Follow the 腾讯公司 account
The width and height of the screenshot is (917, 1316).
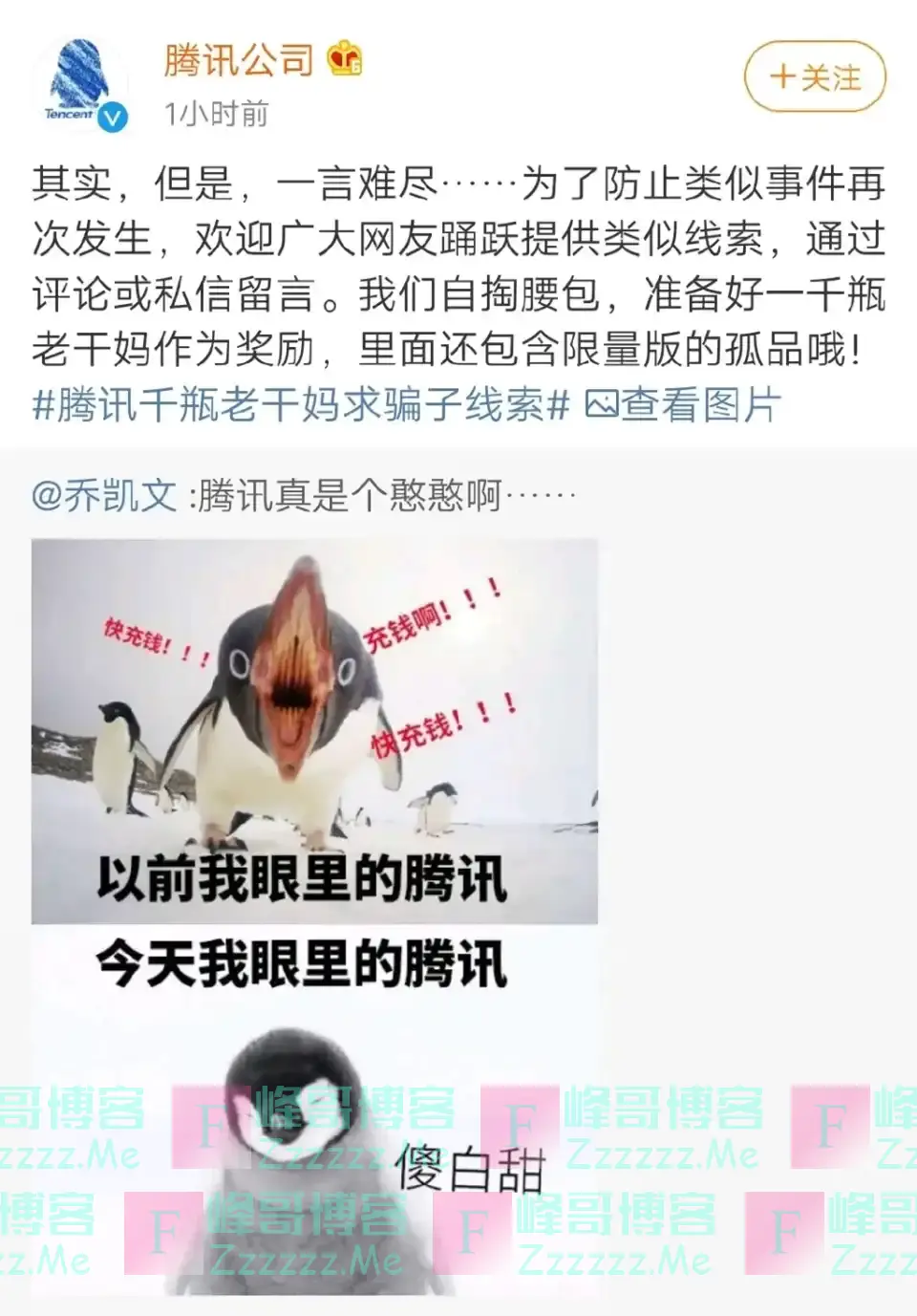pos(815,77)
